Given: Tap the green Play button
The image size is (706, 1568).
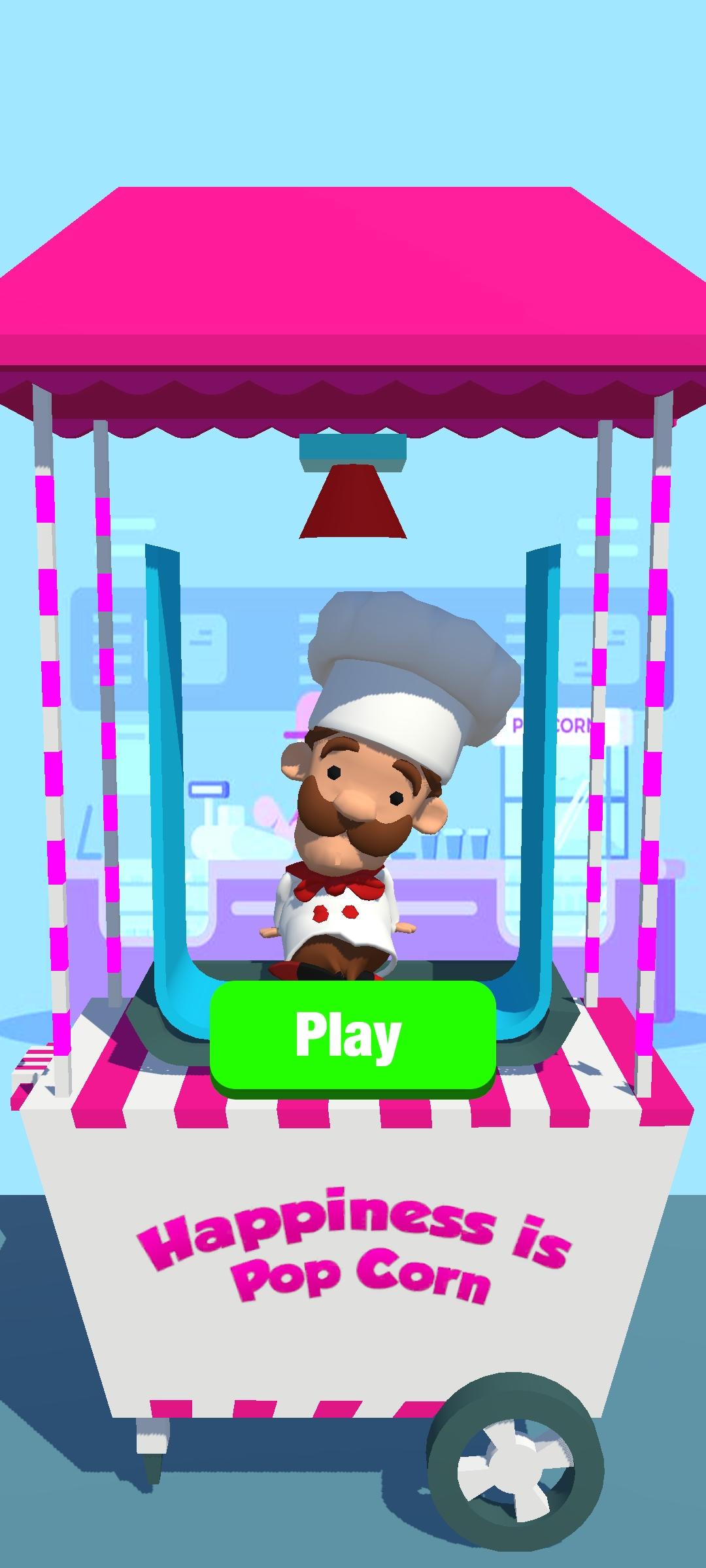Looking at the screenshot, I should 352,1039.
